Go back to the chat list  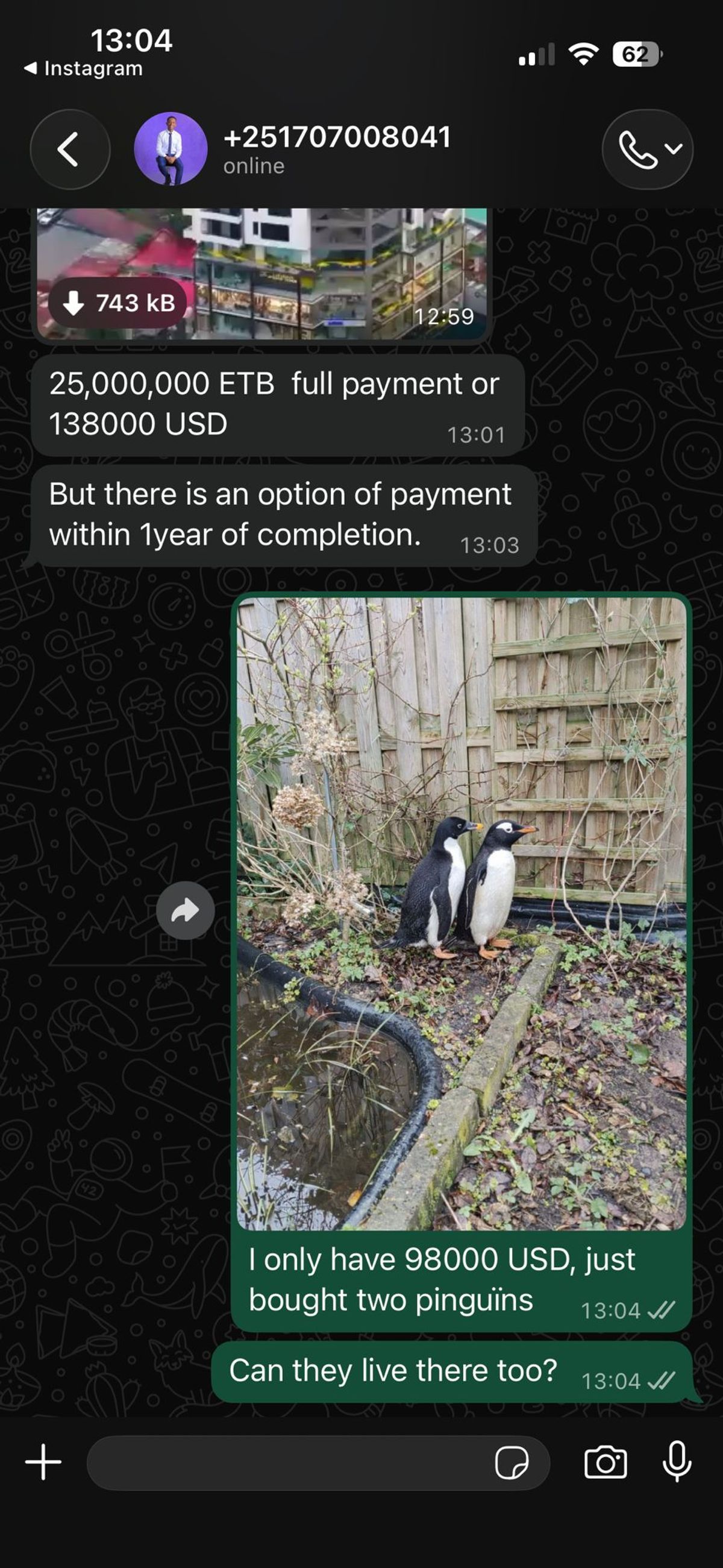click(69, 149)
